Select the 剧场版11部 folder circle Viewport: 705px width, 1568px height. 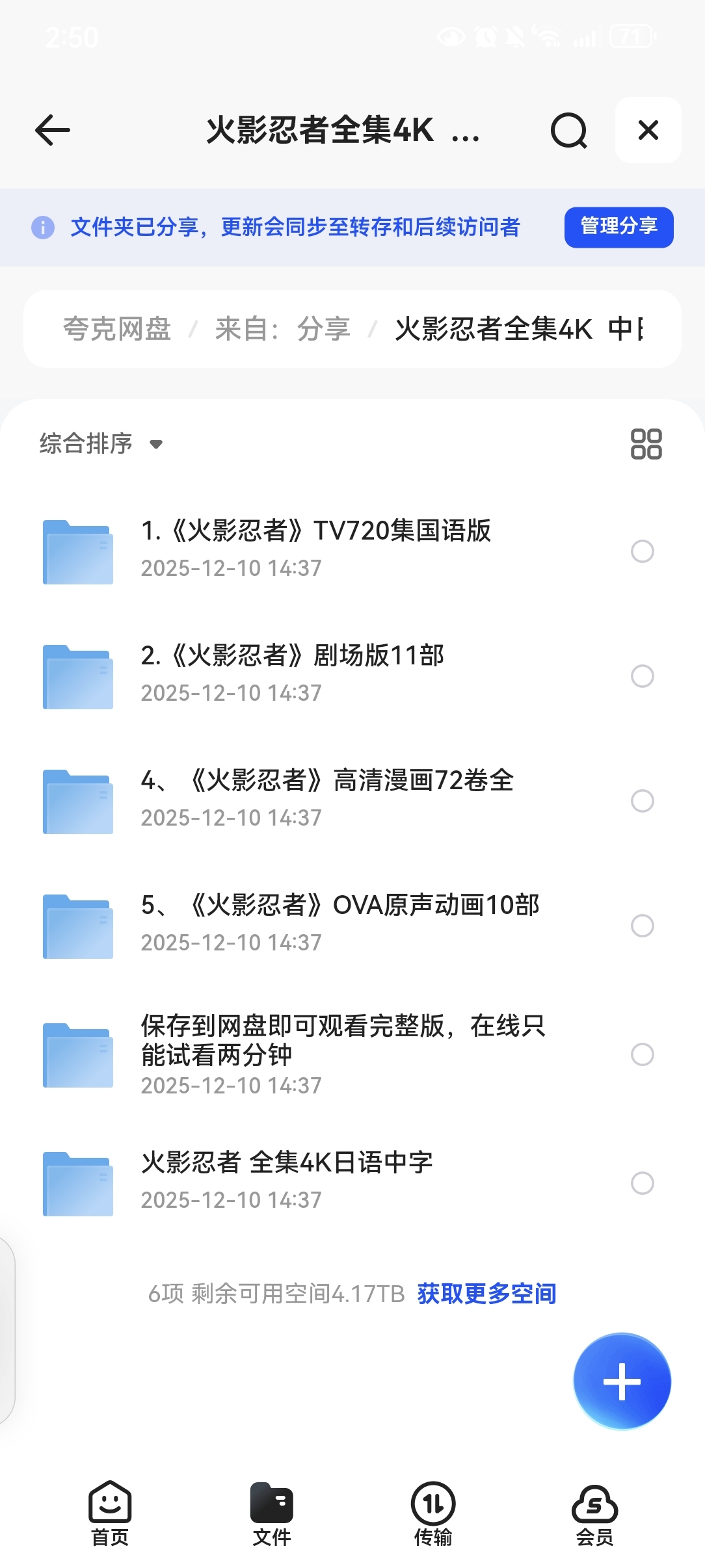pyautogui.click(x=642, y=676)
